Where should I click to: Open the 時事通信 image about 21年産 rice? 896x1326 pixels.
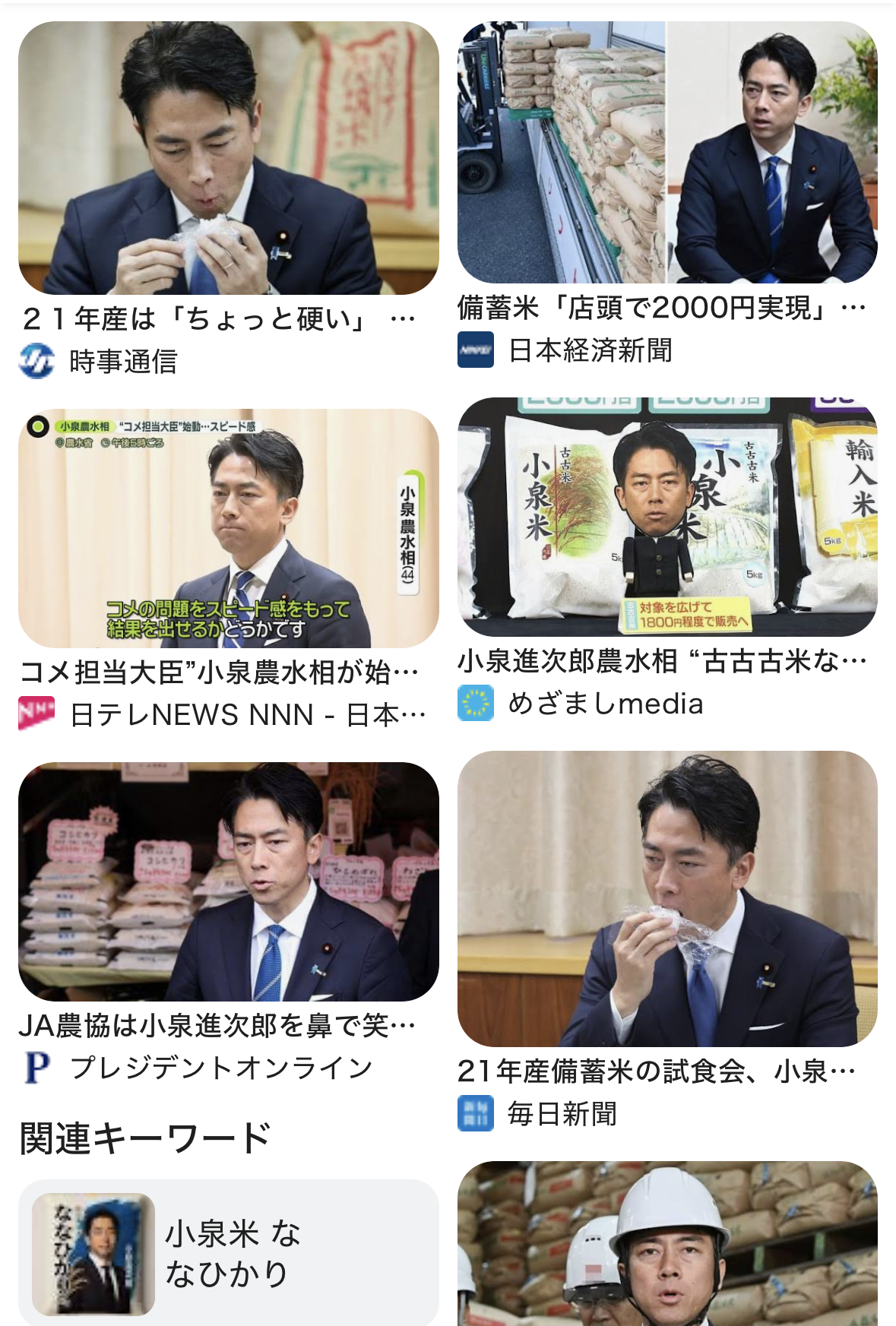click(228, 158)
